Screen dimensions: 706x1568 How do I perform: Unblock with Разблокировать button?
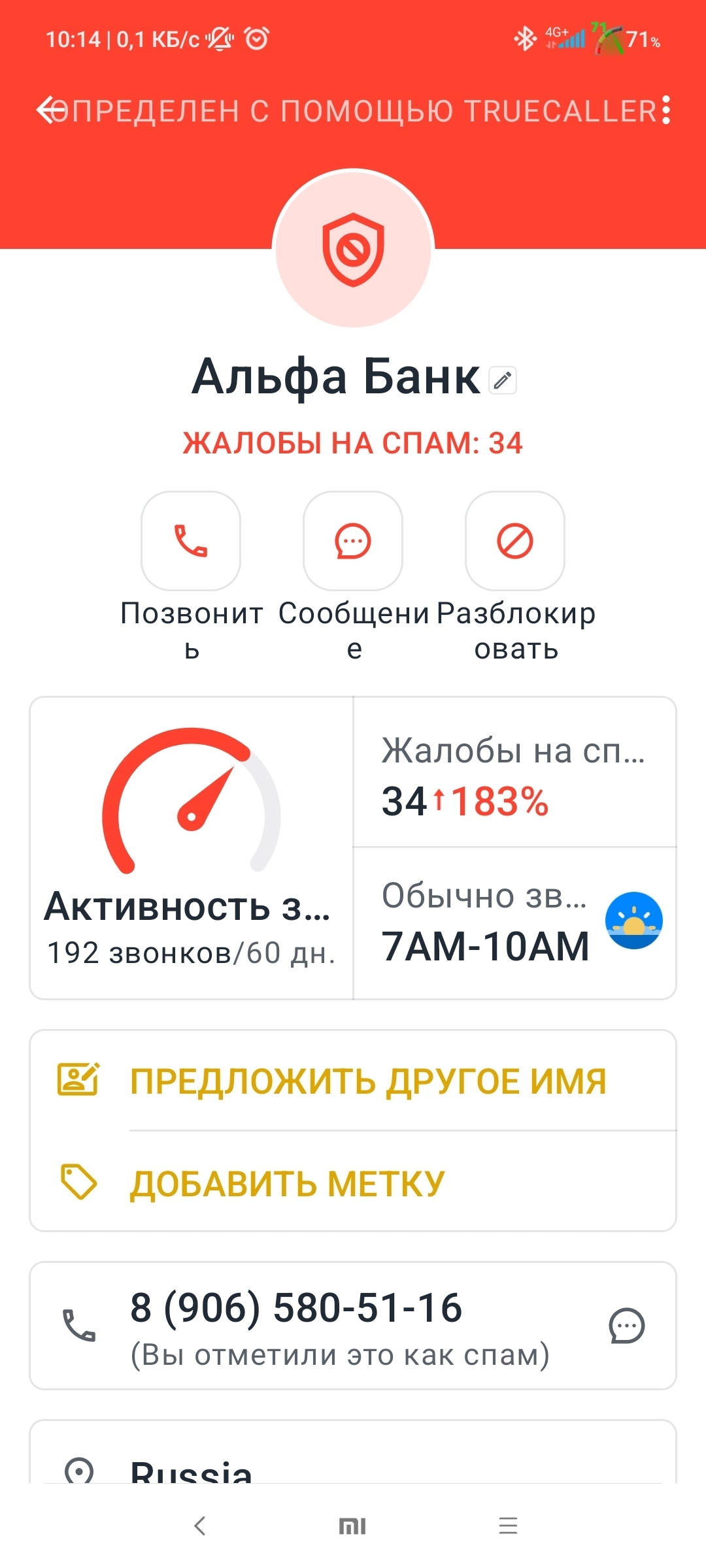click(515, 541)
